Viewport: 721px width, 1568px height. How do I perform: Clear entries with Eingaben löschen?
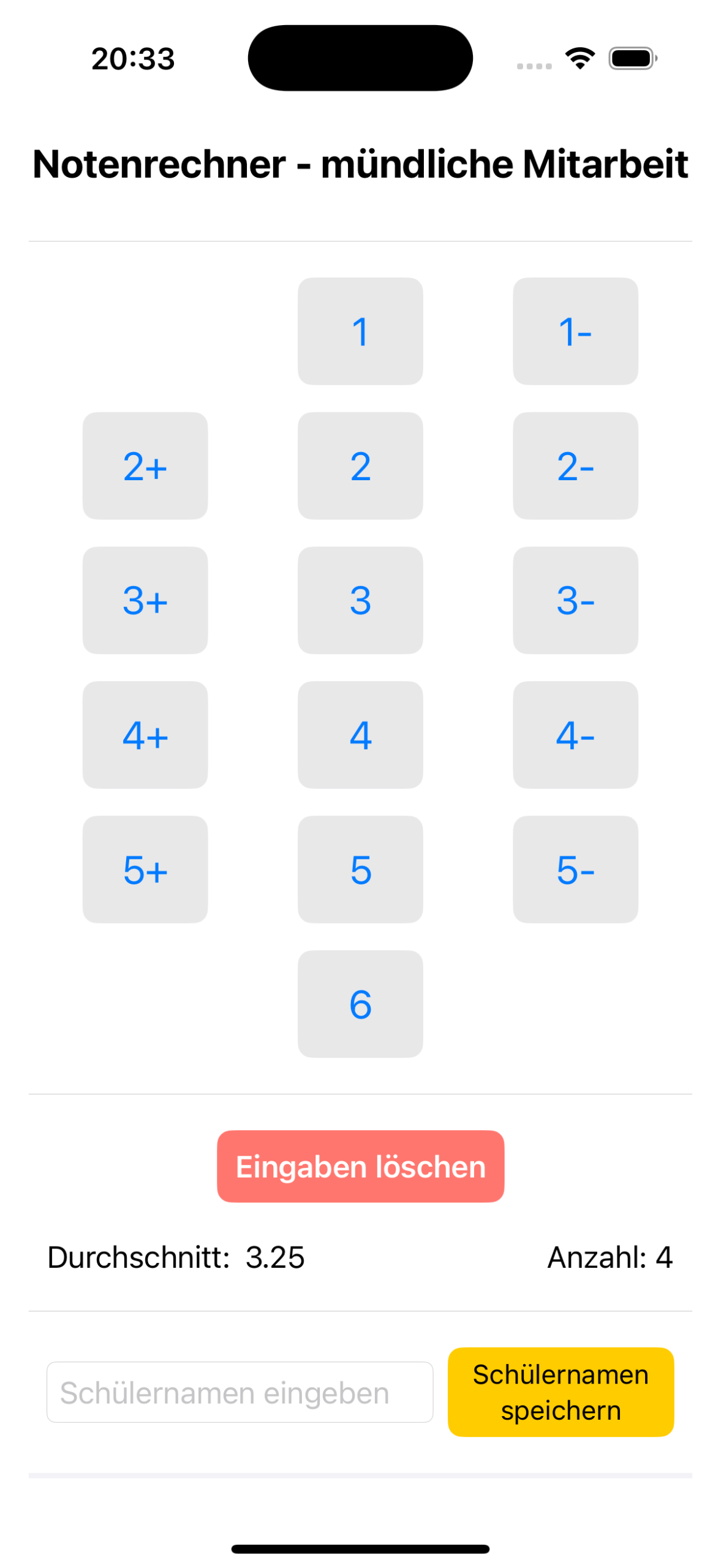pos(360,1166)
